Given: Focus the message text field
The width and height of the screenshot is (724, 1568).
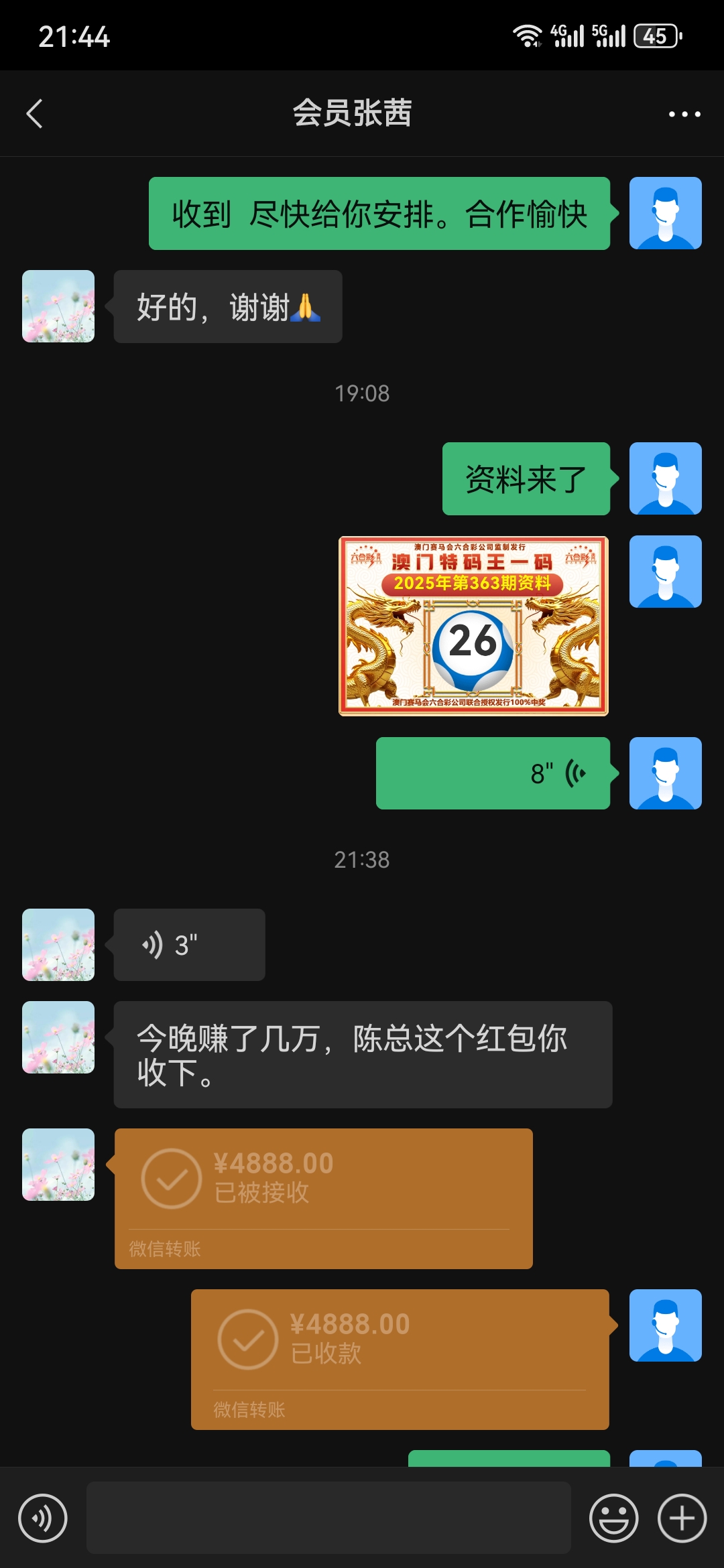Looking at the screenshot, I should pyautogui.click(x=328, y=1518).
